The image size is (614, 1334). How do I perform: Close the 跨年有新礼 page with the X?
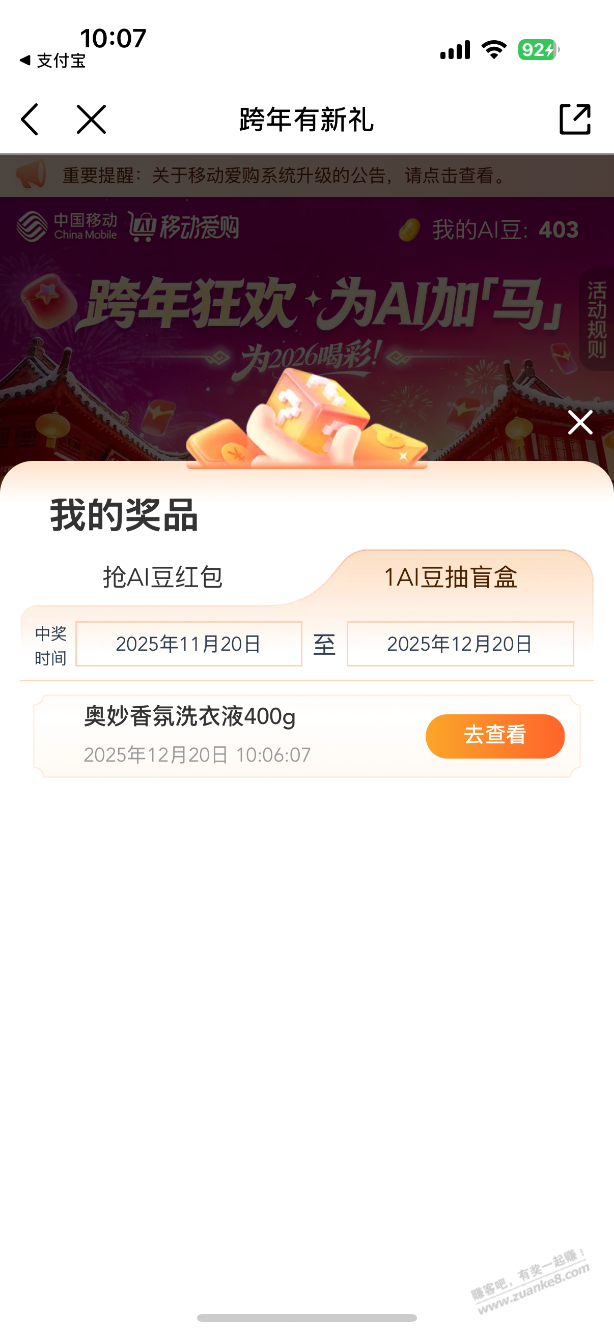[91, 120]
